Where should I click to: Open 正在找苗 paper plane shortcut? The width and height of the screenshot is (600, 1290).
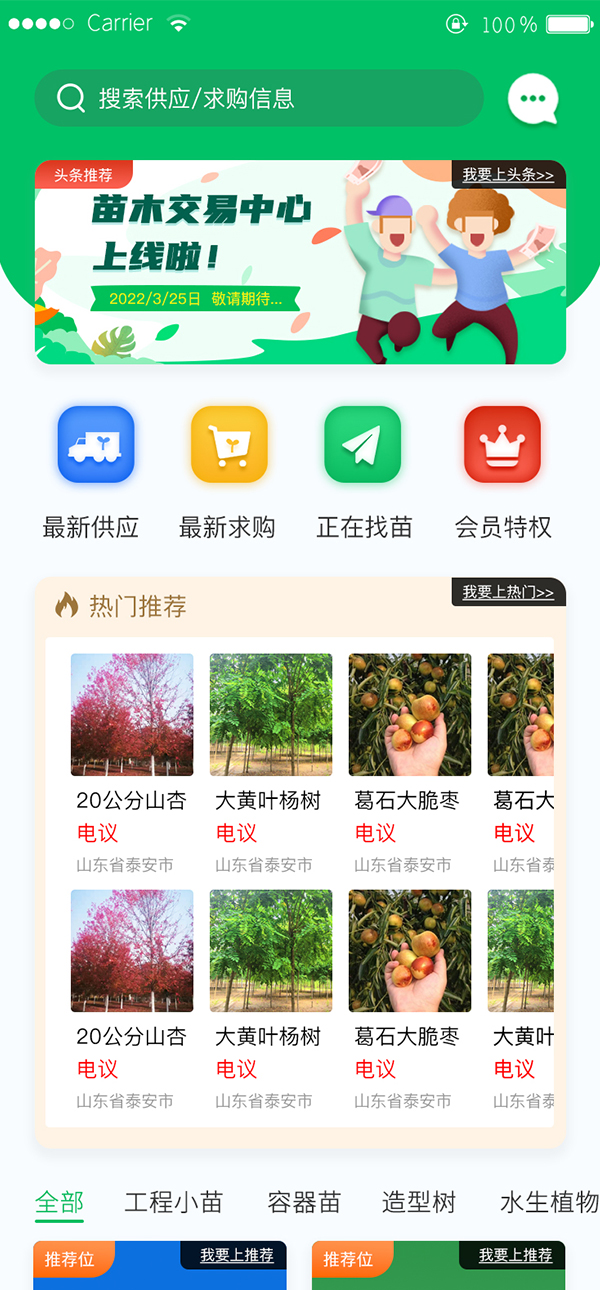coord(362,445)
